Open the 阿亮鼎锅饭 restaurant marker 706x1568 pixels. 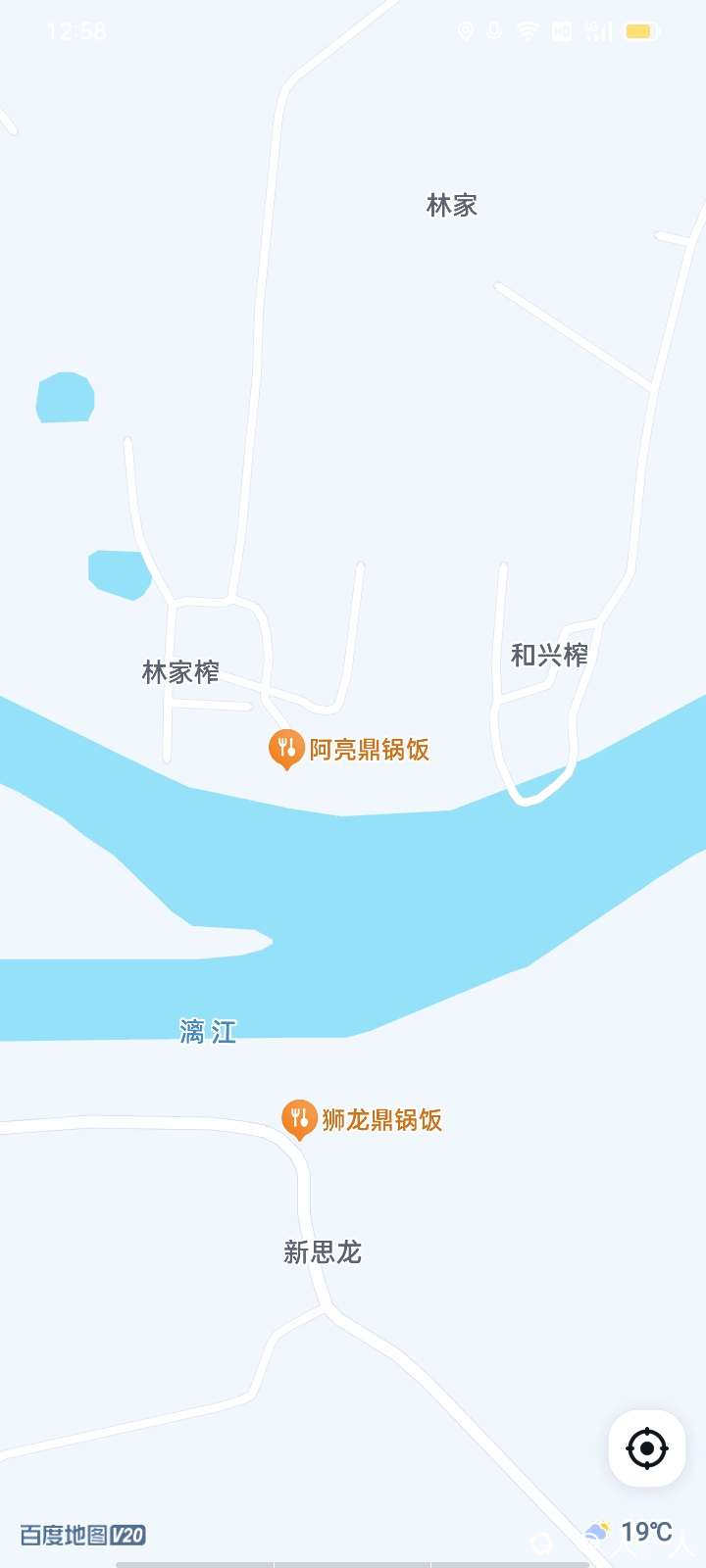pos(286,749)
